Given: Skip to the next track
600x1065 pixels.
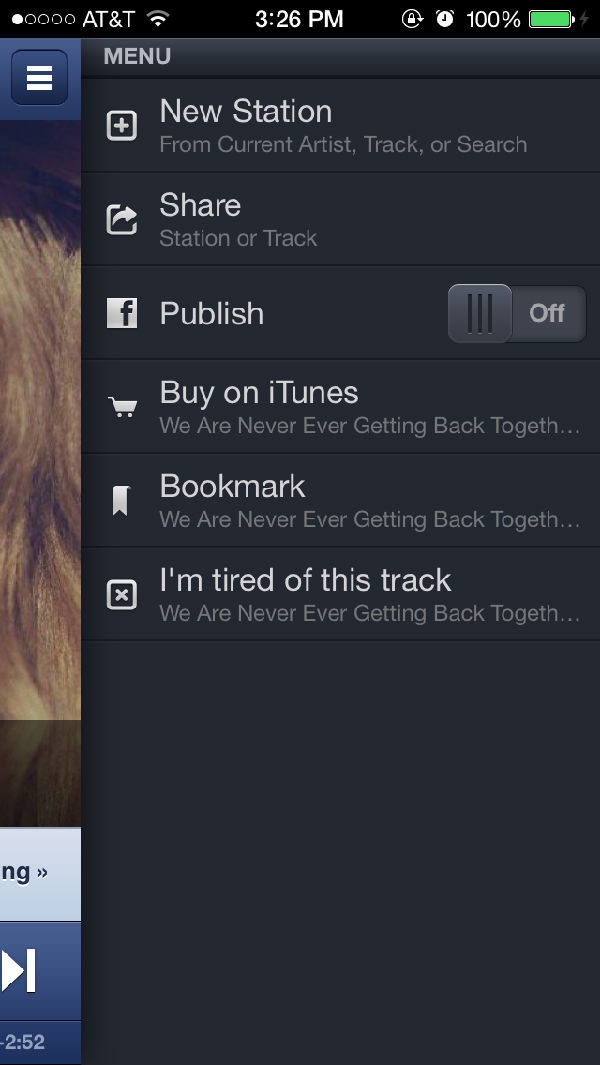Looking at the screenshot, I should click(x=20, y=971).
